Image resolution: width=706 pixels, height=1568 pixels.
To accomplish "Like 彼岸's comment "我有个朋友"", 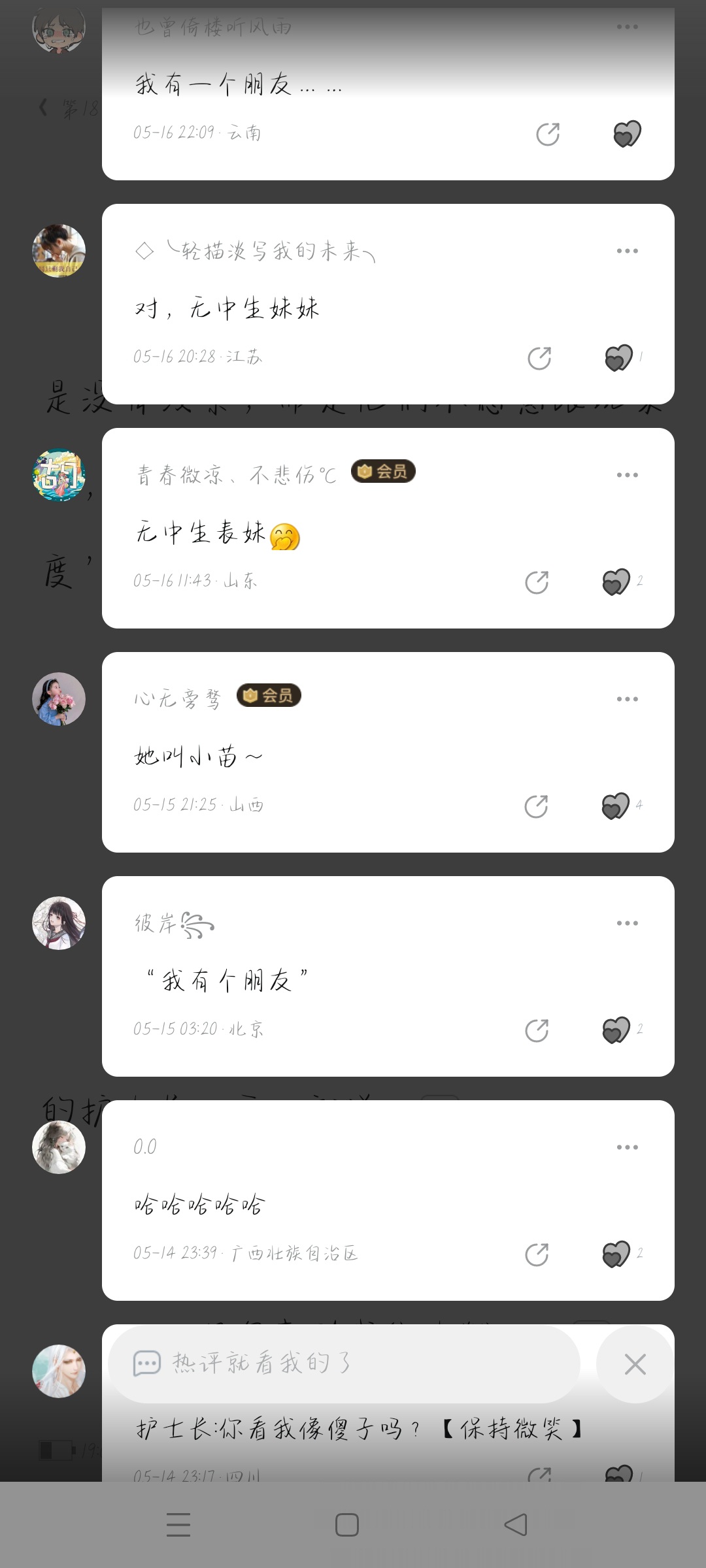I will [616, 1030].
